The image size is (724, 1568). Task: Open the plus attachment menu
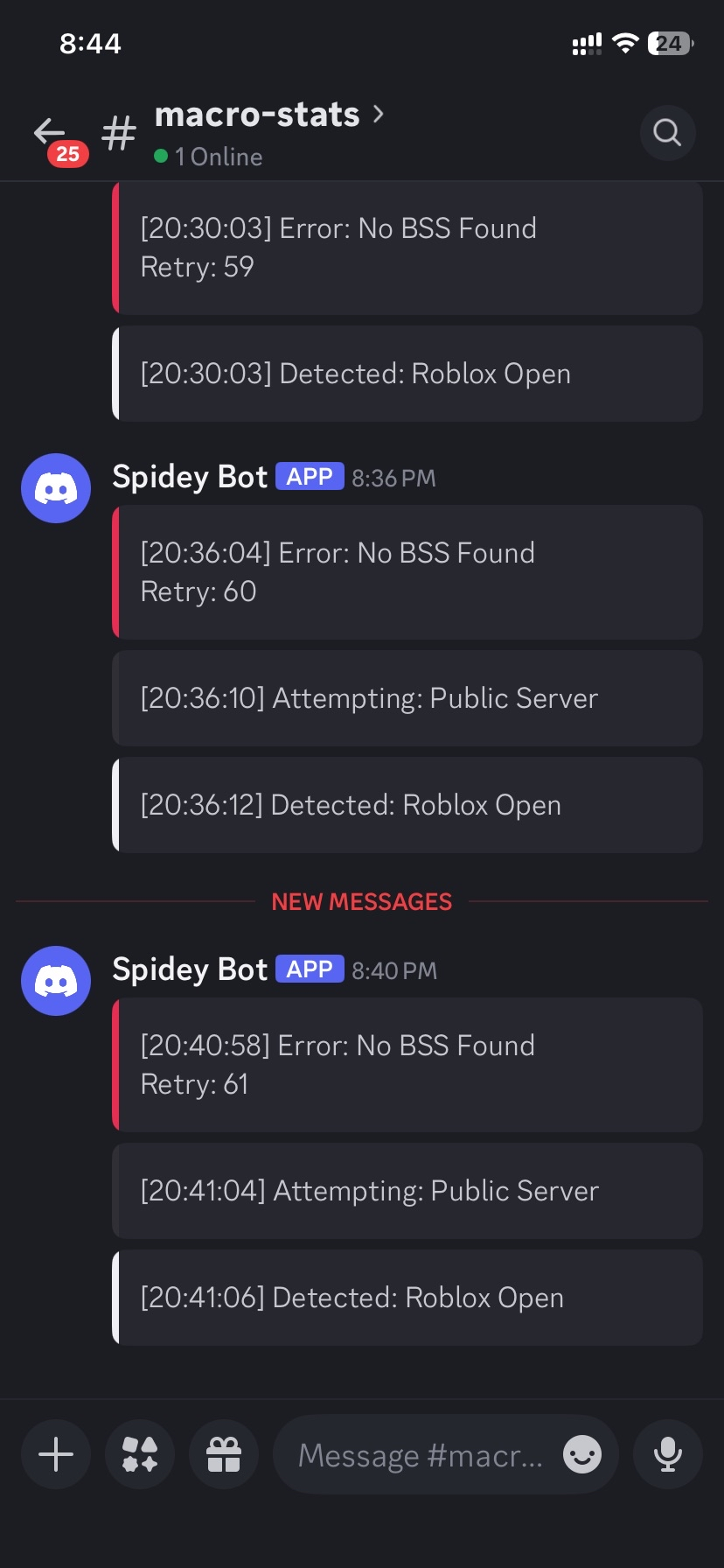(56, 1455)
